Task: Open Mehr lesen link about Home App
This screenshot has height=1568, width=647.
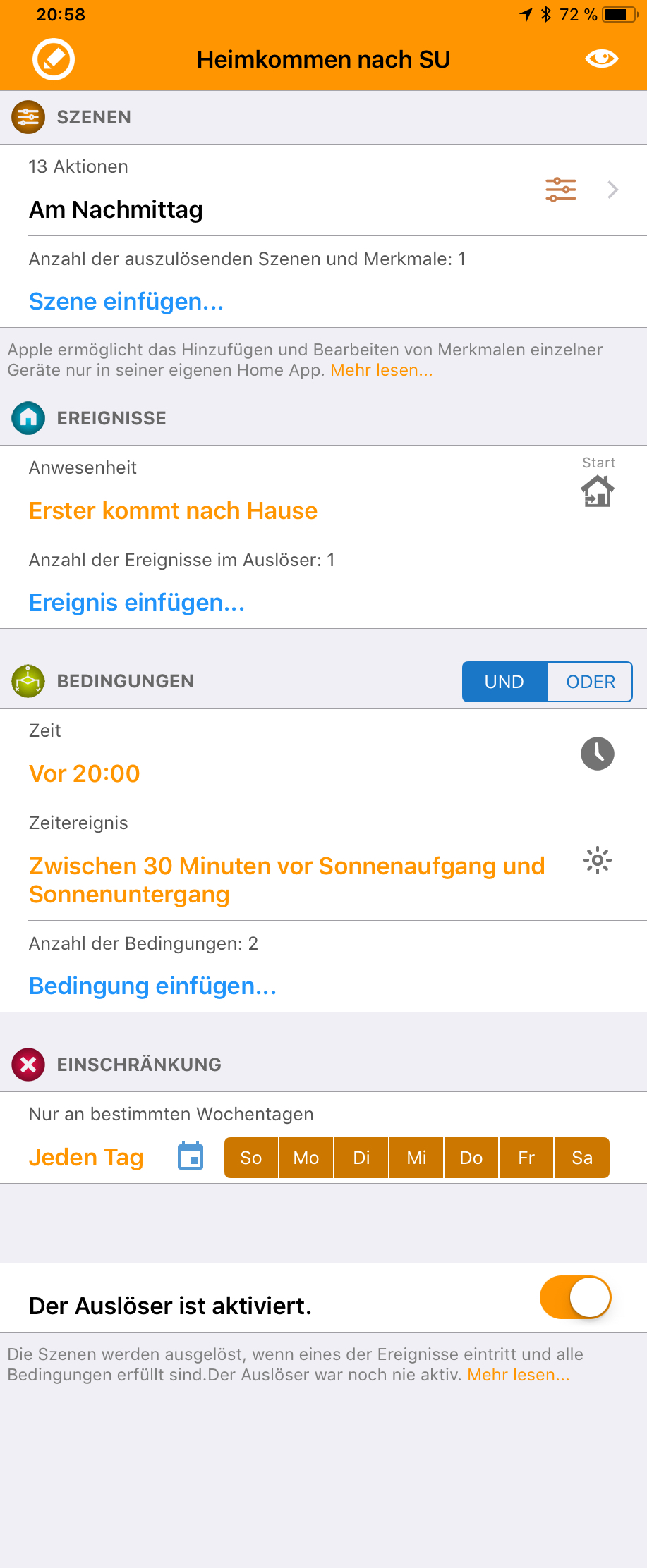Action: pyautogui.click(x=381, y=371)
